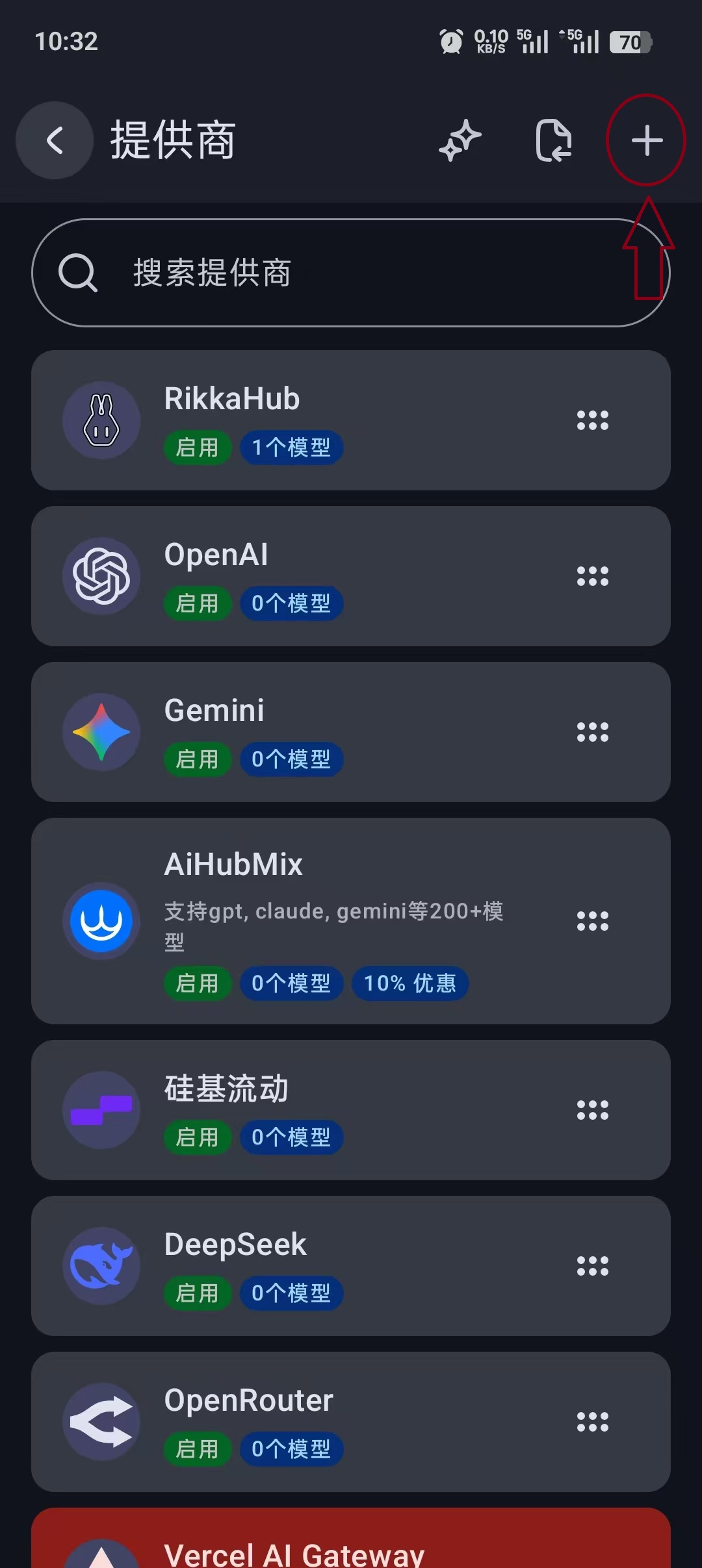Open the DeepSeek provider card
Image resolution: width=702 pixels, height=1568 pixels.
[x=351, y=1266]
